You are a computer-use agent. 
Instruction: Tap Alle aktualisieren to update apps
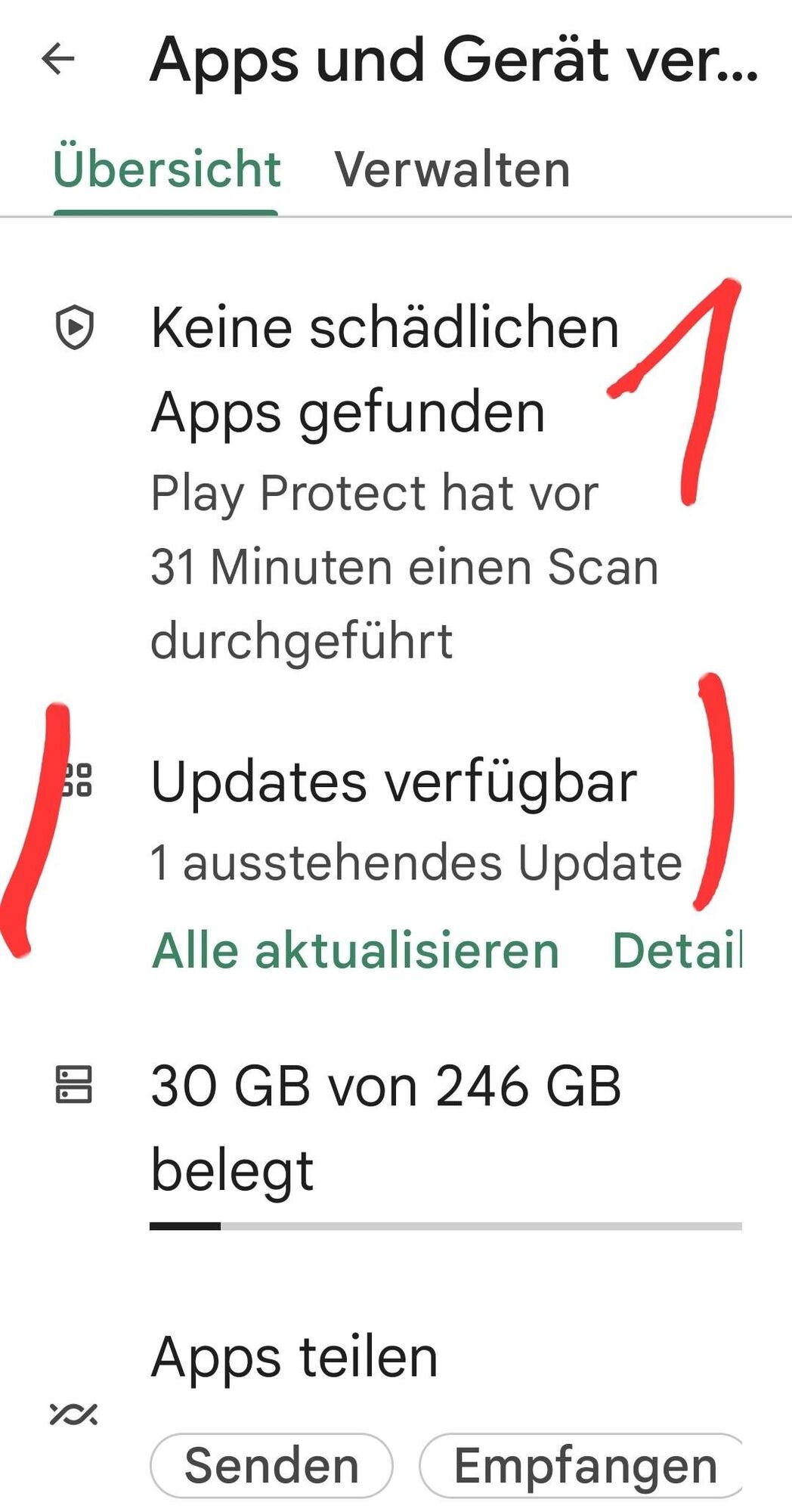tap(355, 950)
